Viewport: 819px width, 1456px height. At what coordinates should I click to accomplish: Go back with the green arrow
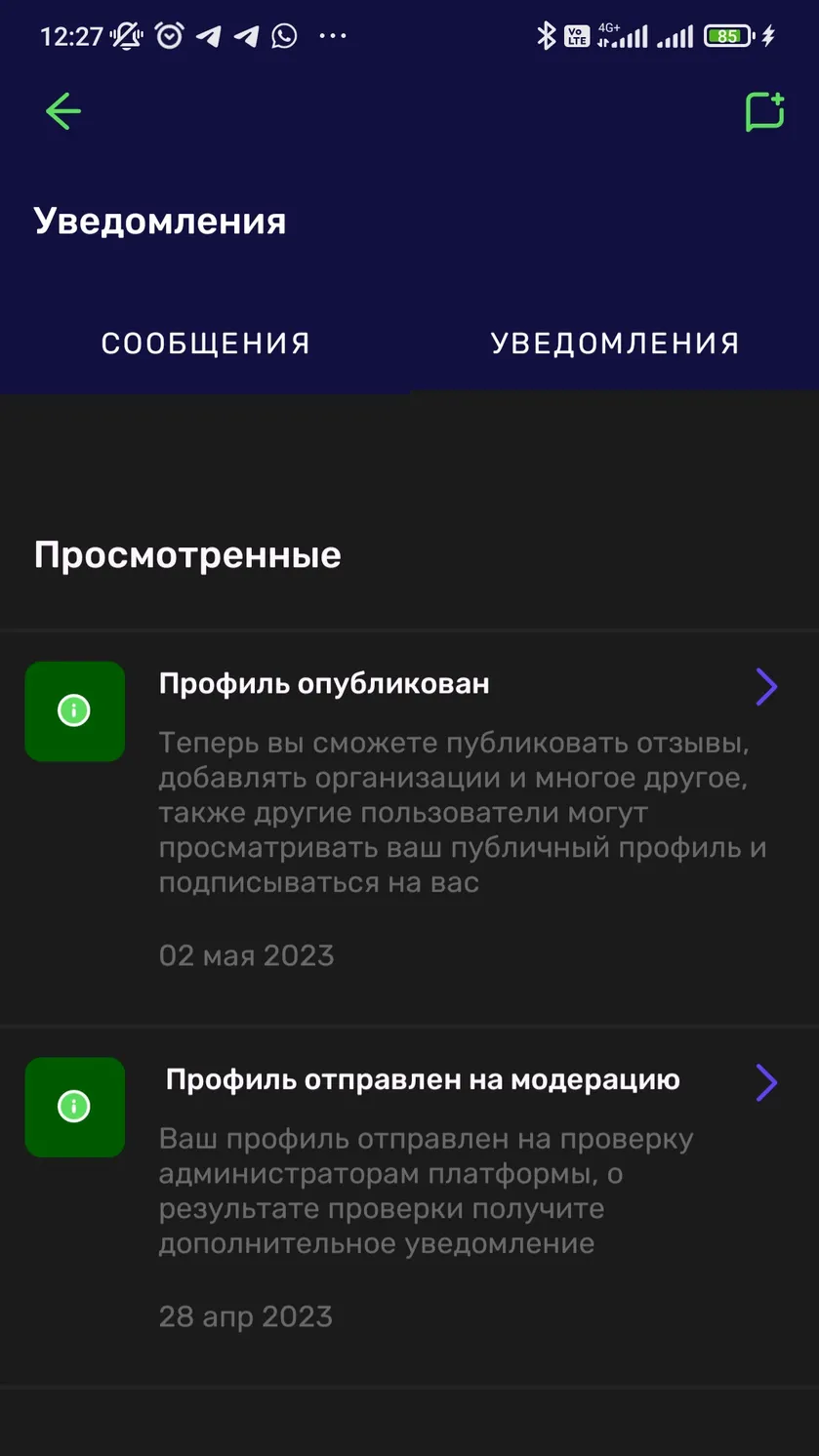coord(63,111)
